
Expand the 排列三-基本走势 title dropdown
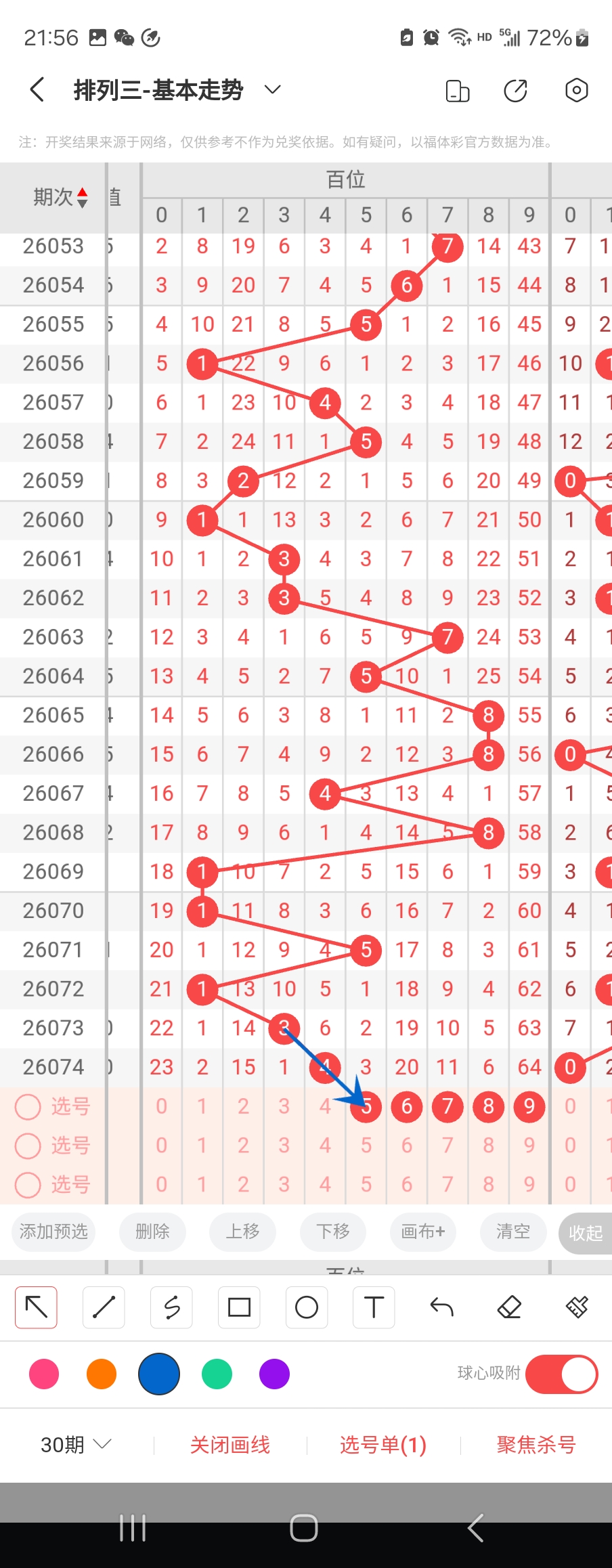[x=272, y=90]
